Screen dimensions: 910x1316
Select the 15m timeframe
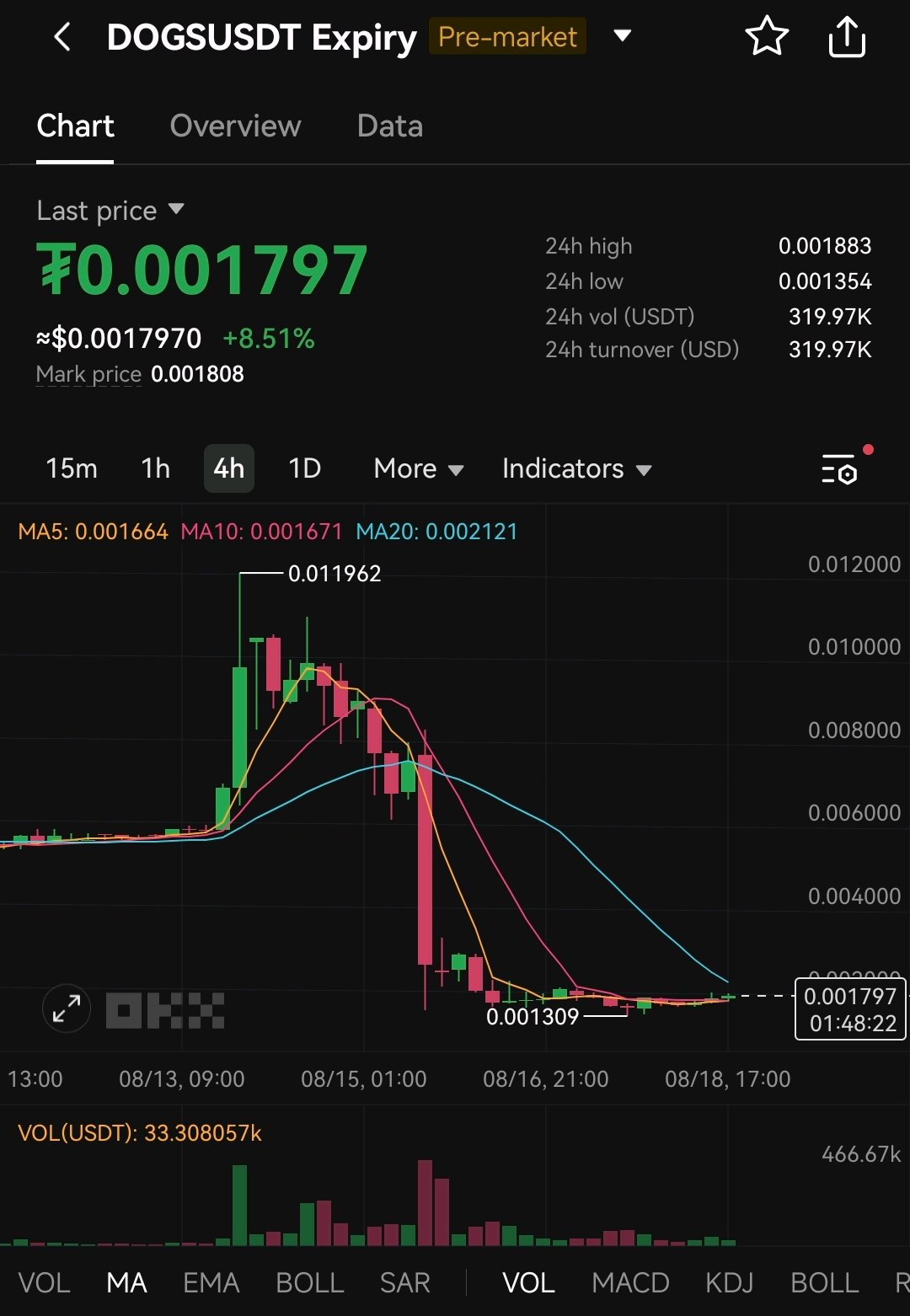tap(72, 468)
